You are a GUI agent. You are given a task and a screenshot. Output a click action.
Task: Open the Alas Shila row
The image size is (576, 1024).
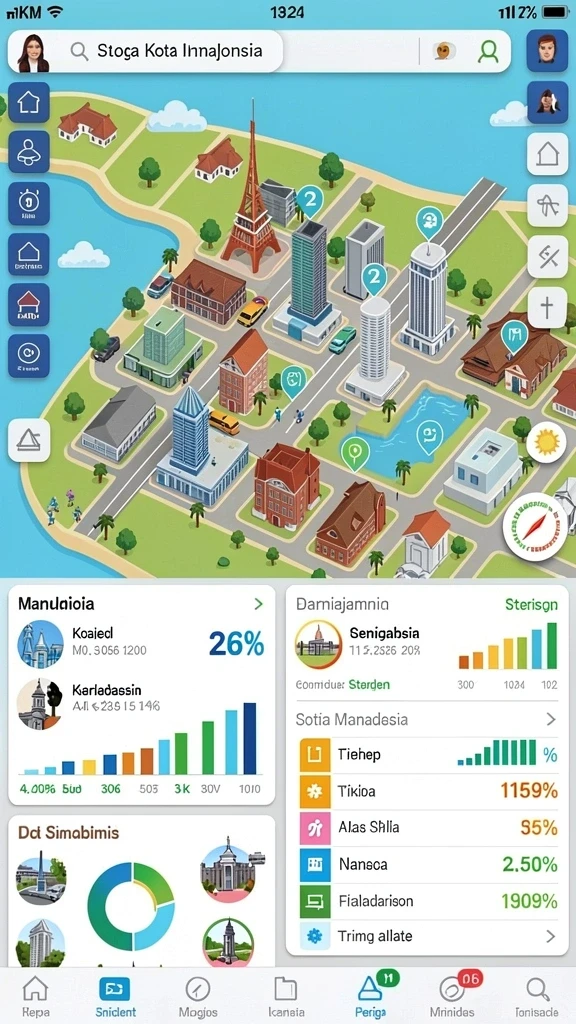pyautogui.click(x=427, y=828)
